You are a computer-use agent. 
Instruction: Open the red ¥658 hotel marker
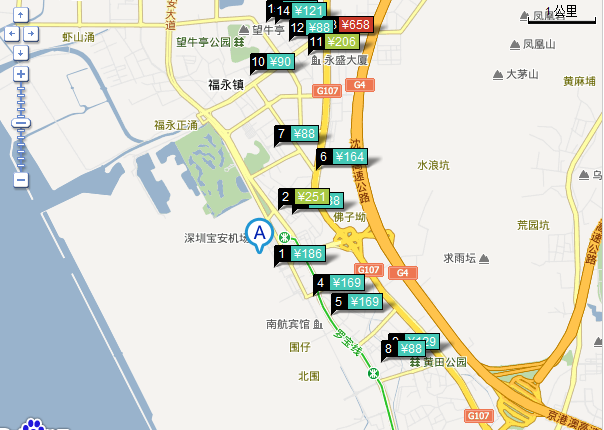[x=356, y=25]
